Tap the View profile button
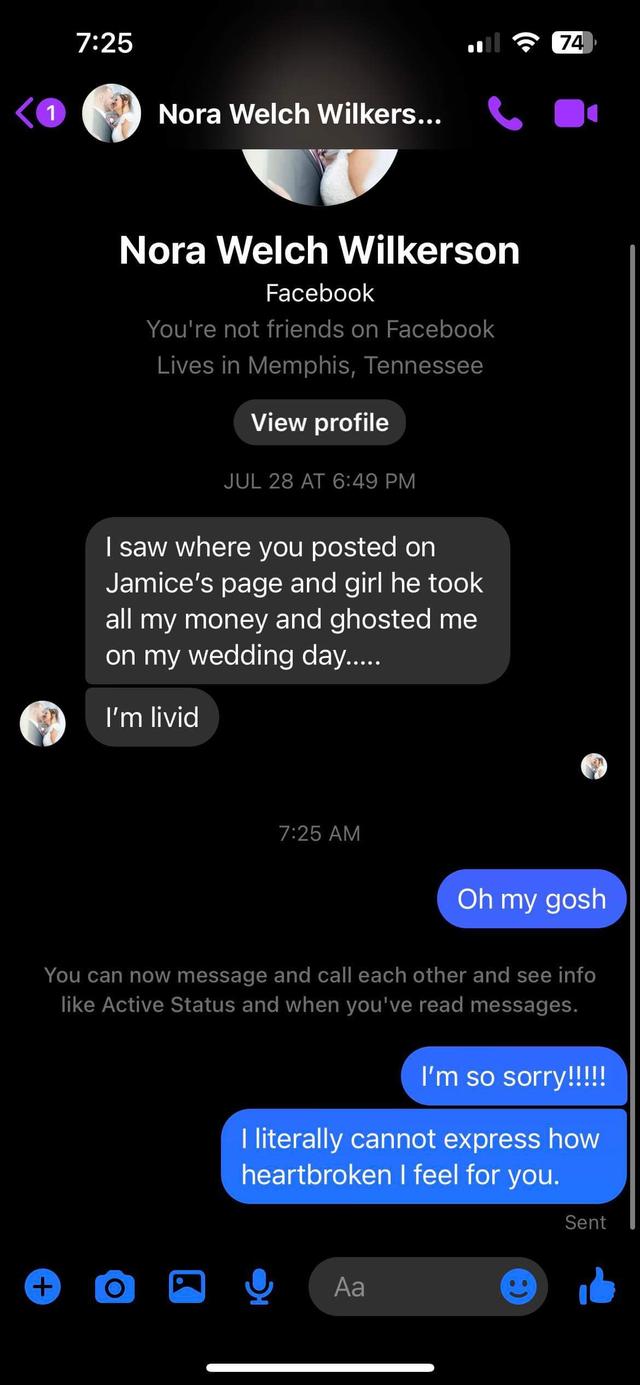Image resolution: width=640 pixels, height=1385 pixels. pos(320,422)
